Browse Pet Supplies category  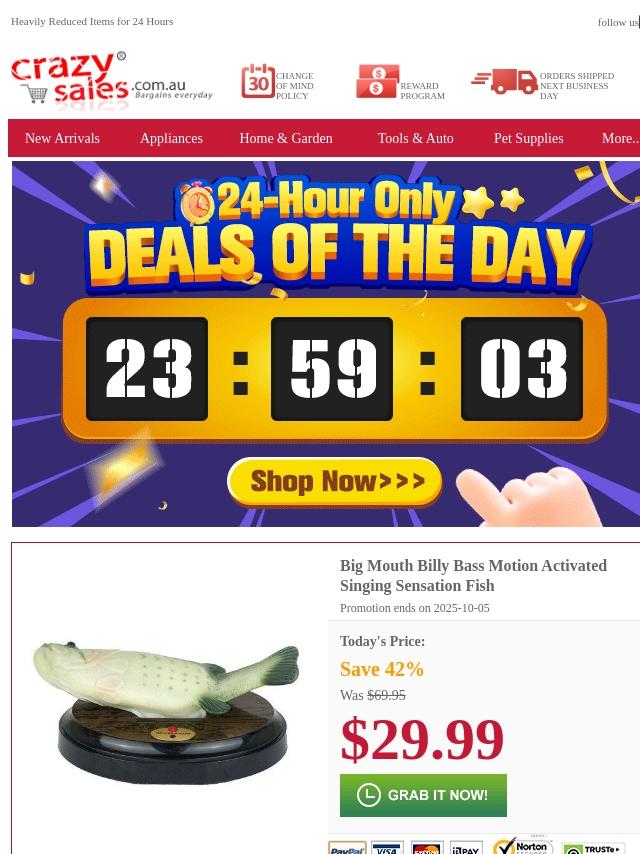pos(528,139)
